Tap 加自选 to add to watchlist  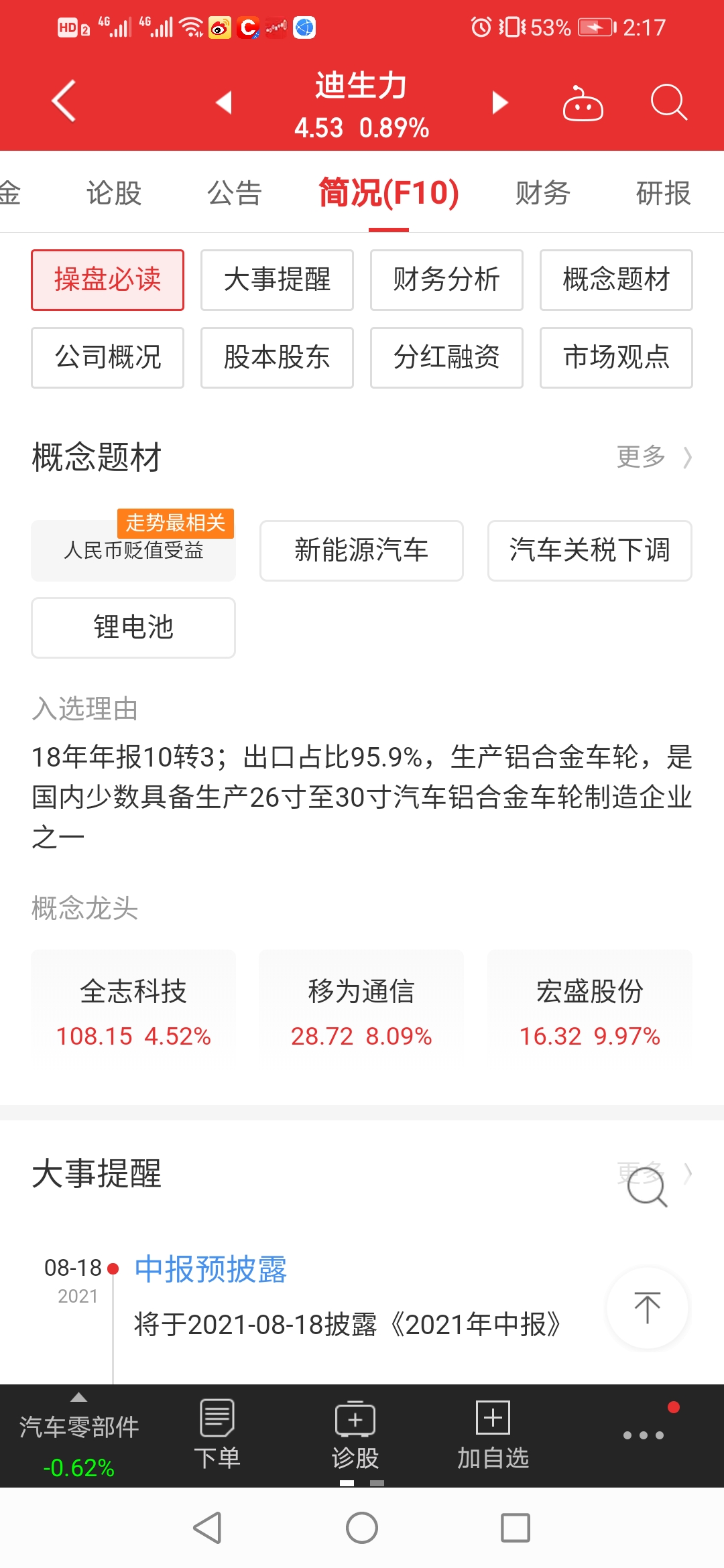click(x=493, y=1434)
